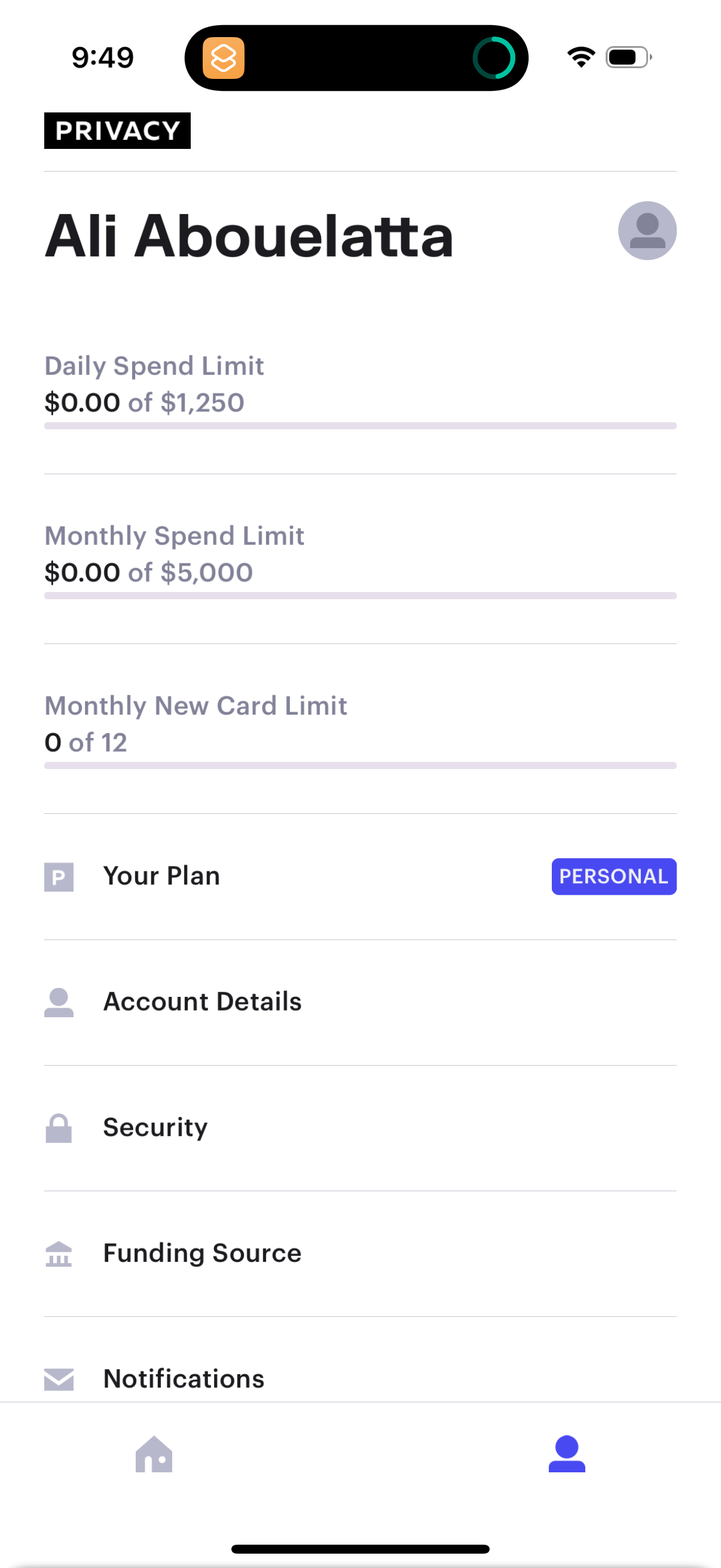
Task: Click the PERSONAL plan badge
Action: (614, 877)
